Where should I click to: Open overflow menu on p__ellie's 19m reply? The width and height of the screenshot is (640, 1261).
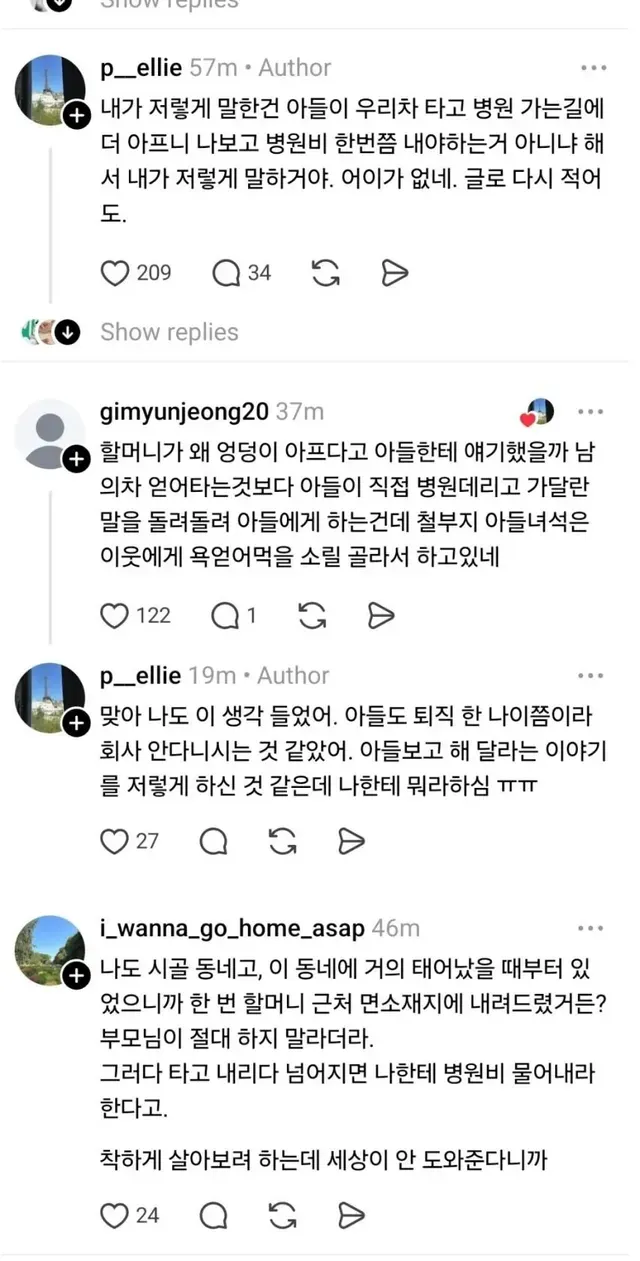tap(594, 677)
